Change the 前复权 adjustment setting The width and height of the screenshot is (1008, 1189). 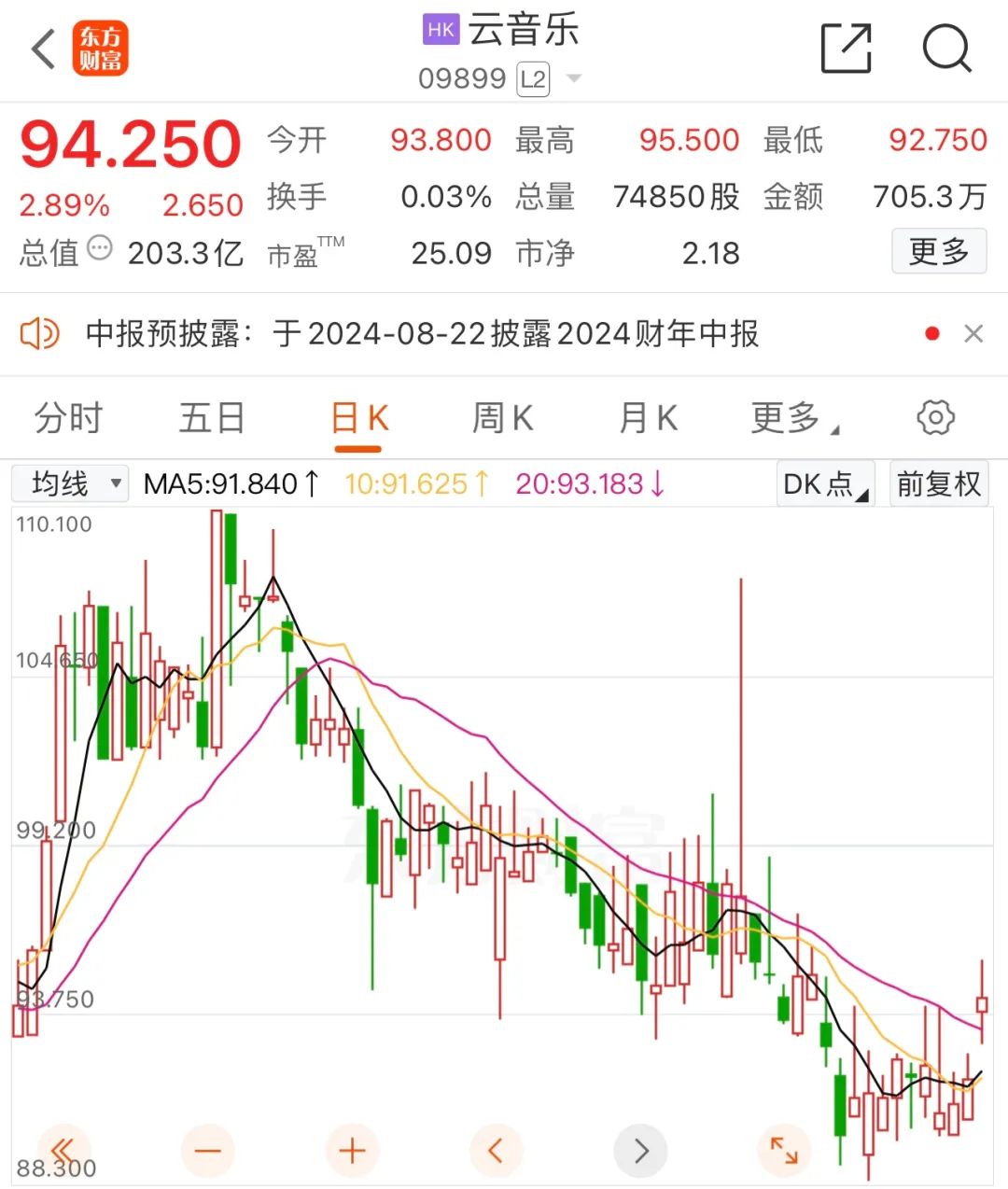coord(939,483)
